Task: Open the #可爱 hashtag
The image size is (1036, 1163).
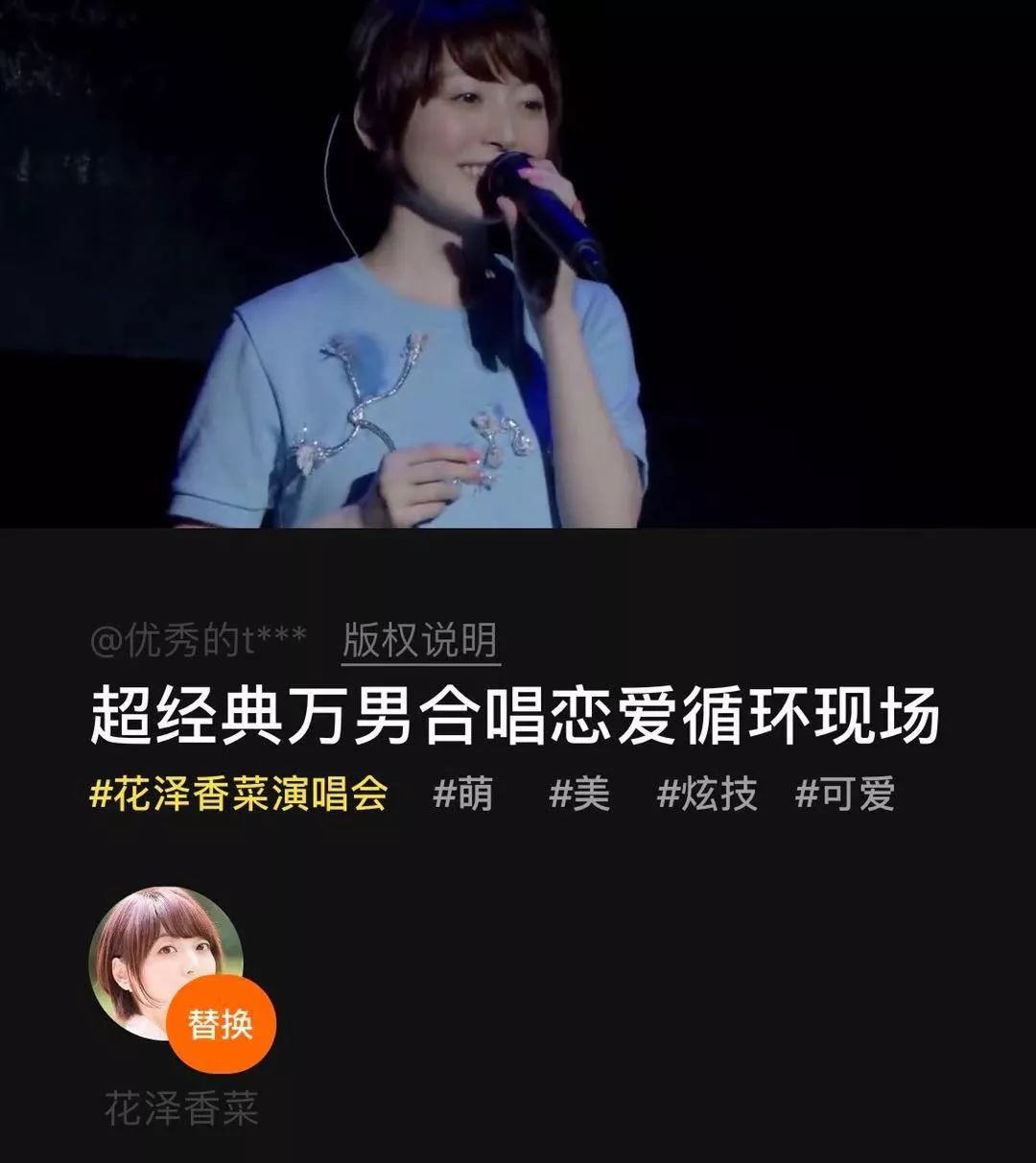Action: [x=844, y=795]
